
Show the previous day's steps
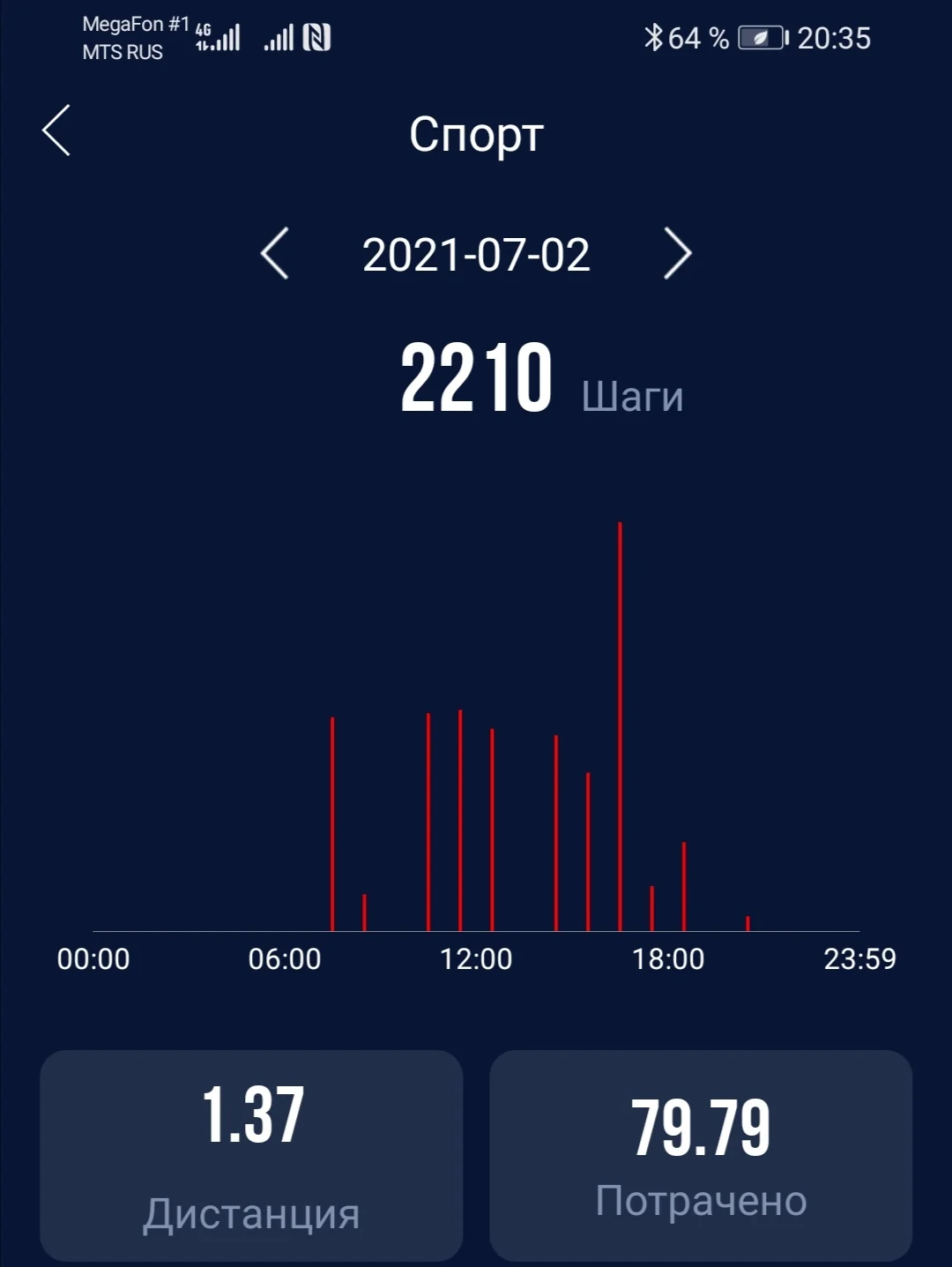275,254
